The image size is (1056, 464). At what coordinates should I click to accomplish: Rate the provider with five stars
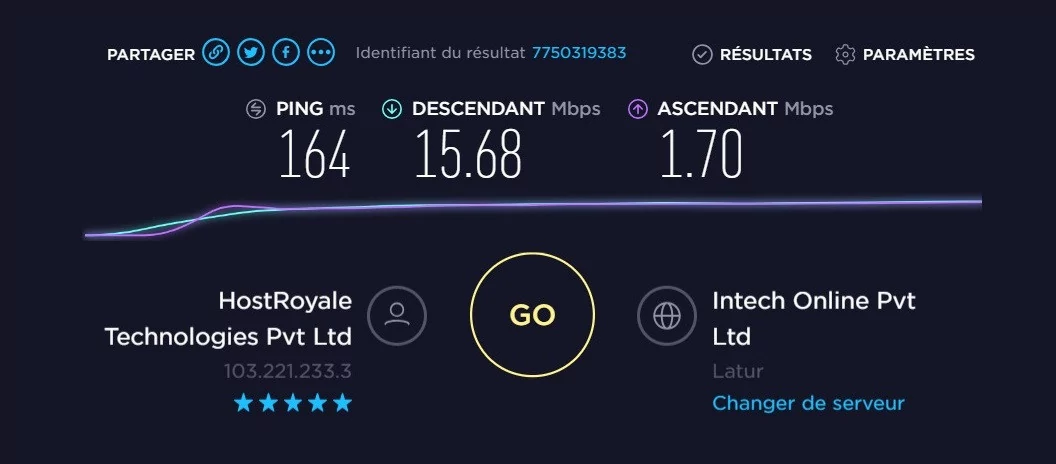tap(342, 403)
